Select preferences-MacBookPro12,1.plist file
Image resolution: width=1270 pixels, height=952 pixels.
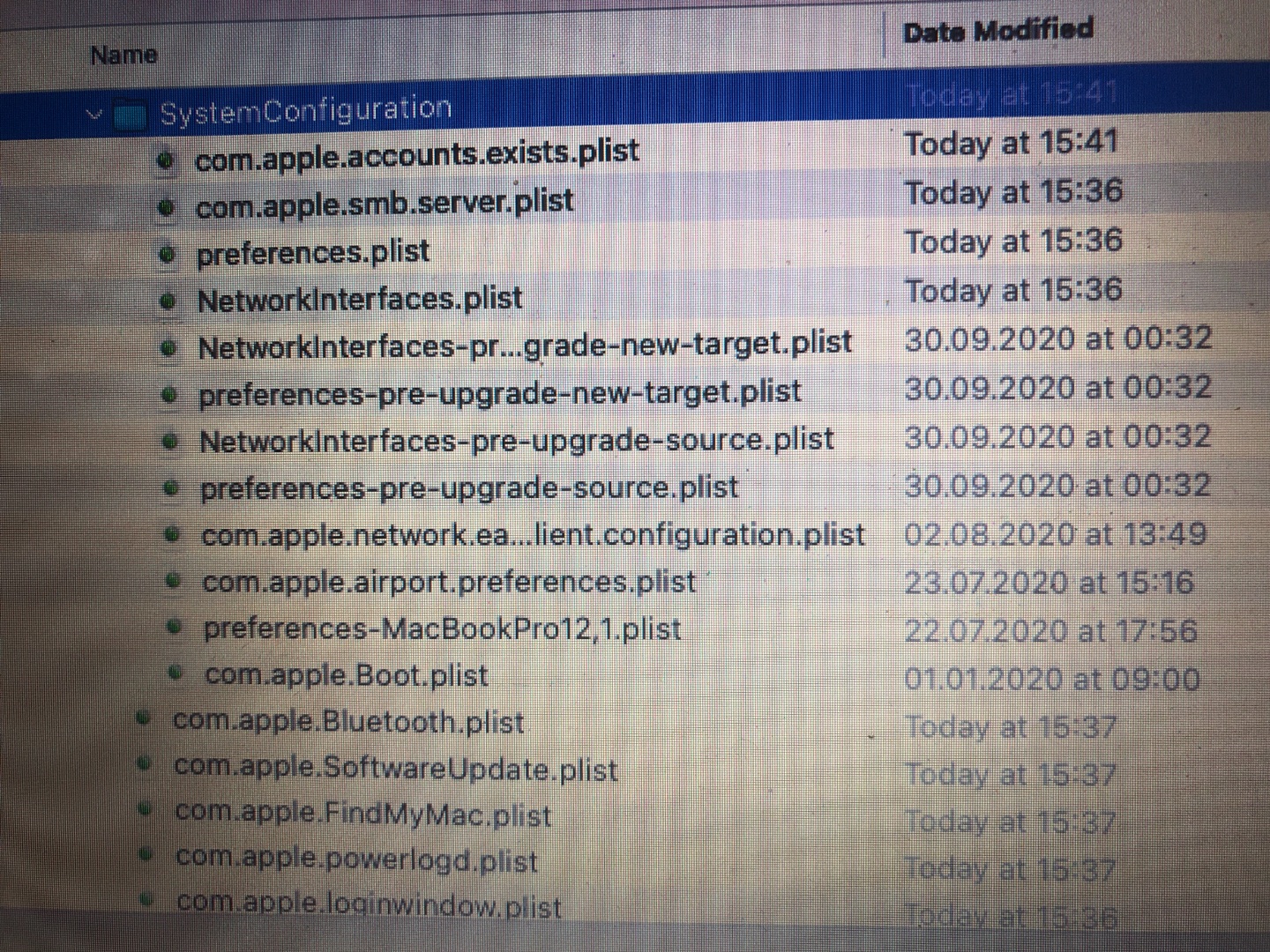[442, 629]
